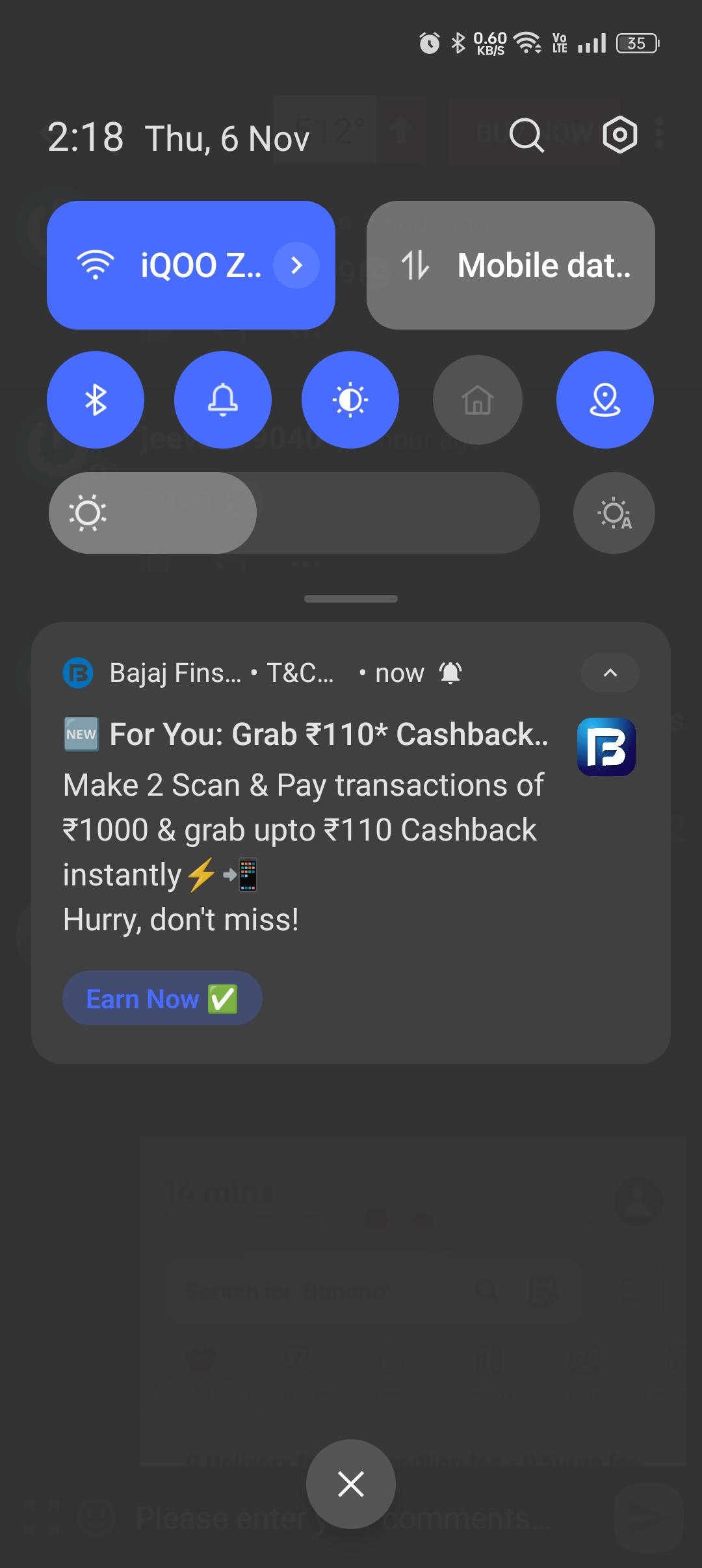Open Wi-Fi network details arrow
Screen dimensions: 702x1568
296,265
